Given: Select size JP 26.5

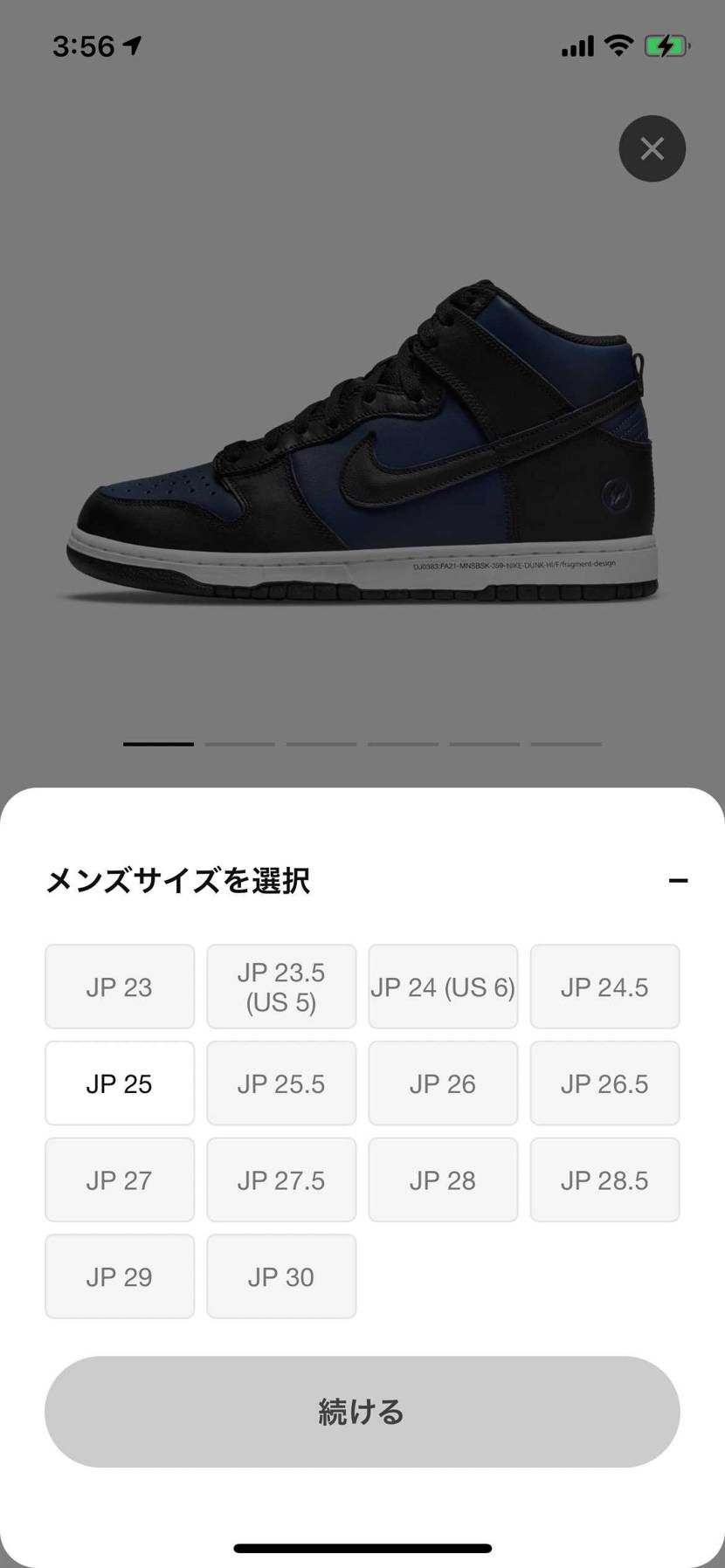Looking at the screenshot, I should (x=604, y=1083).
